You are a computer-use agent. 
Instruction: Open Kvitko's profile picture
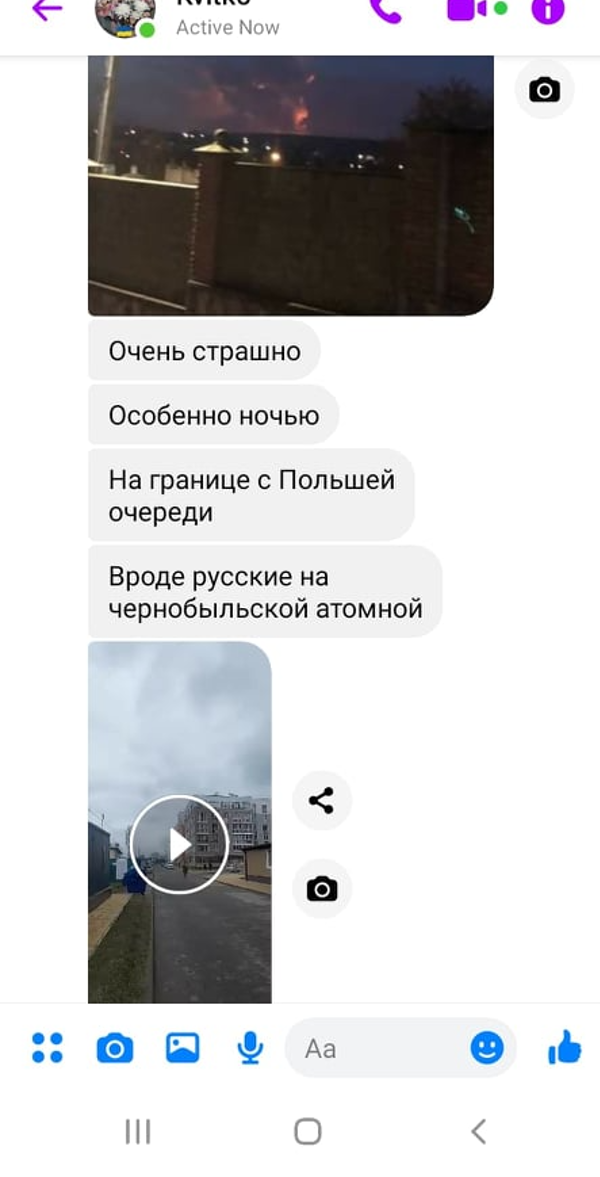pos(125,15)
